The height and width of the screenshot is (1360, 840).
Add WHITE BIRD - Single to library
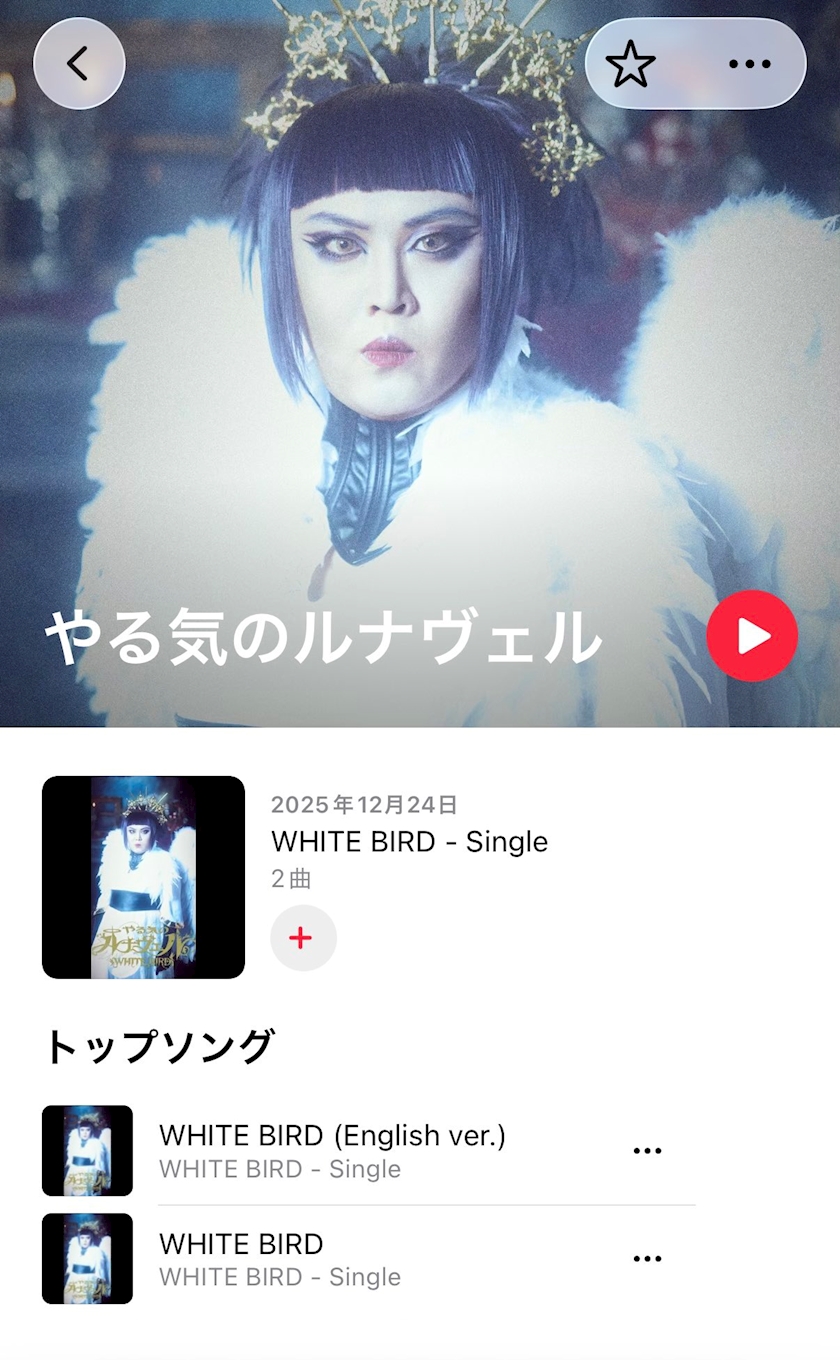coord(303,938)
